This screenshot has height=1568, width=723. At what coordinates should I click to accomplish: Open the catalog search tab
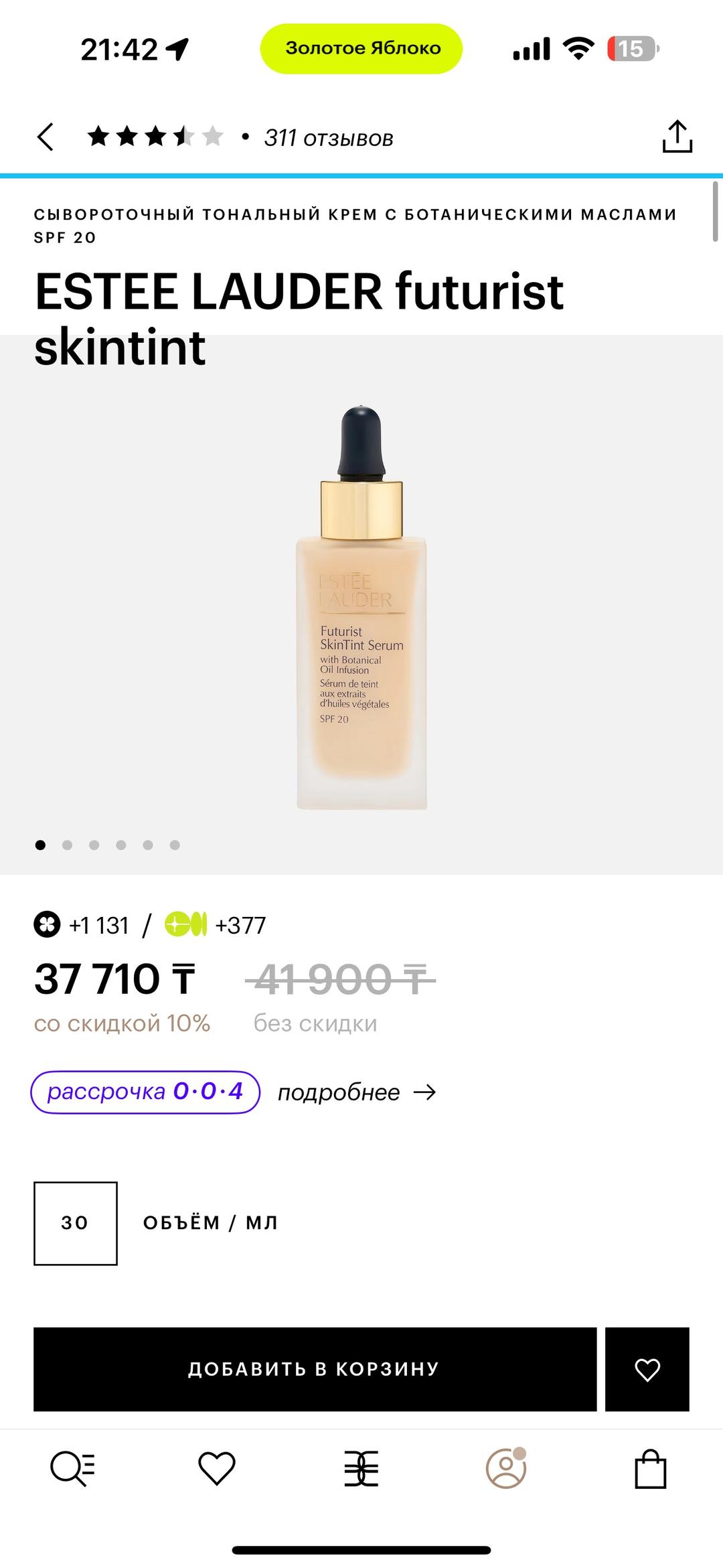pos(72,1469)
